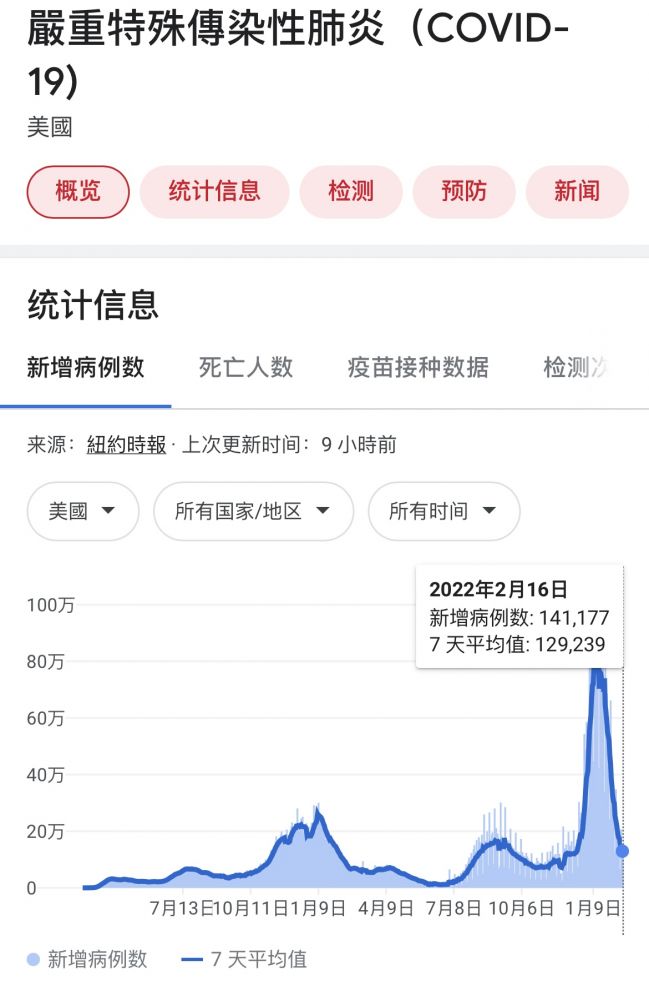Jump to the 检测 chip

350,191
